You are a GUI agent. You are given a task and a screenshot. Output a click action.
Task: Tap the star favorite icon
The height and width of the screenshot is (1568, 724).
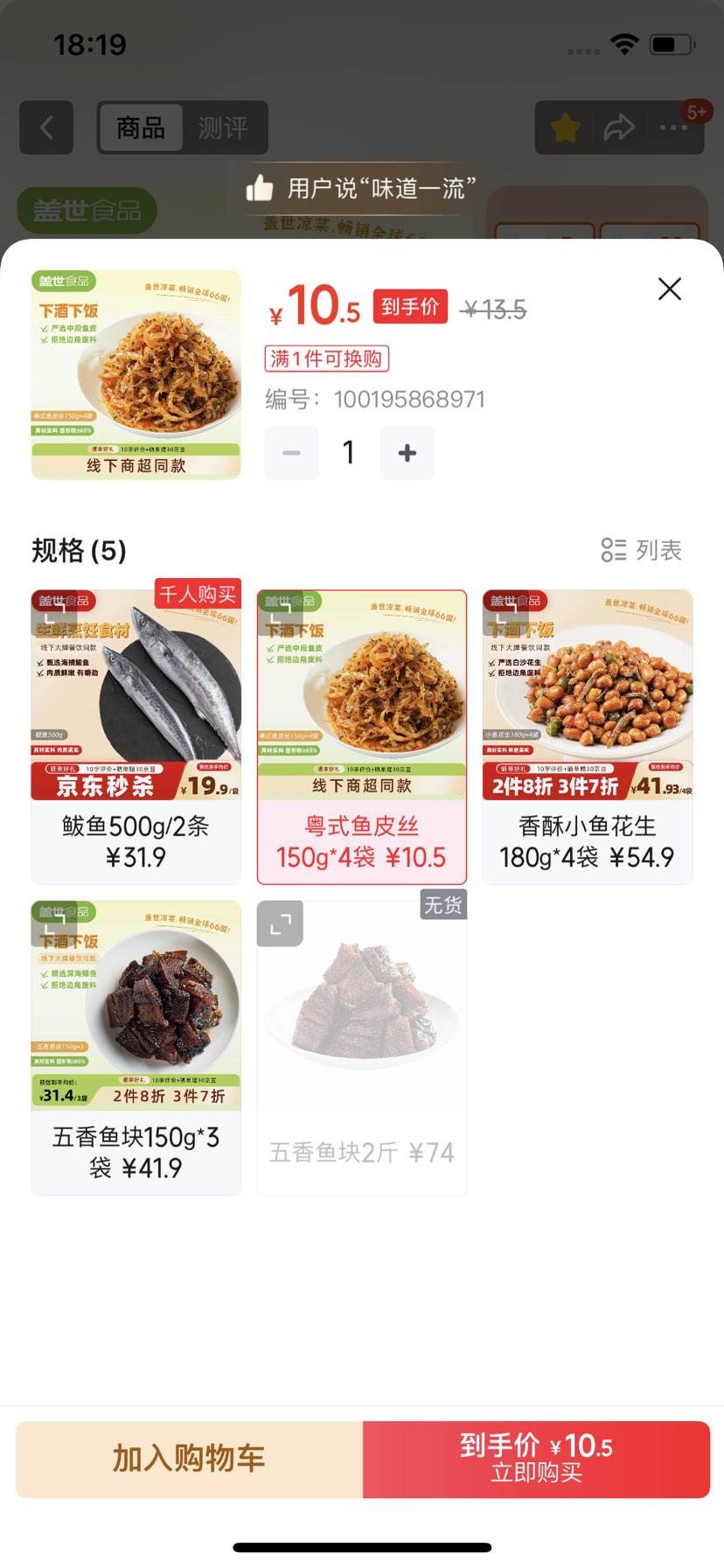pyautogui.click(x=564, y=127)
